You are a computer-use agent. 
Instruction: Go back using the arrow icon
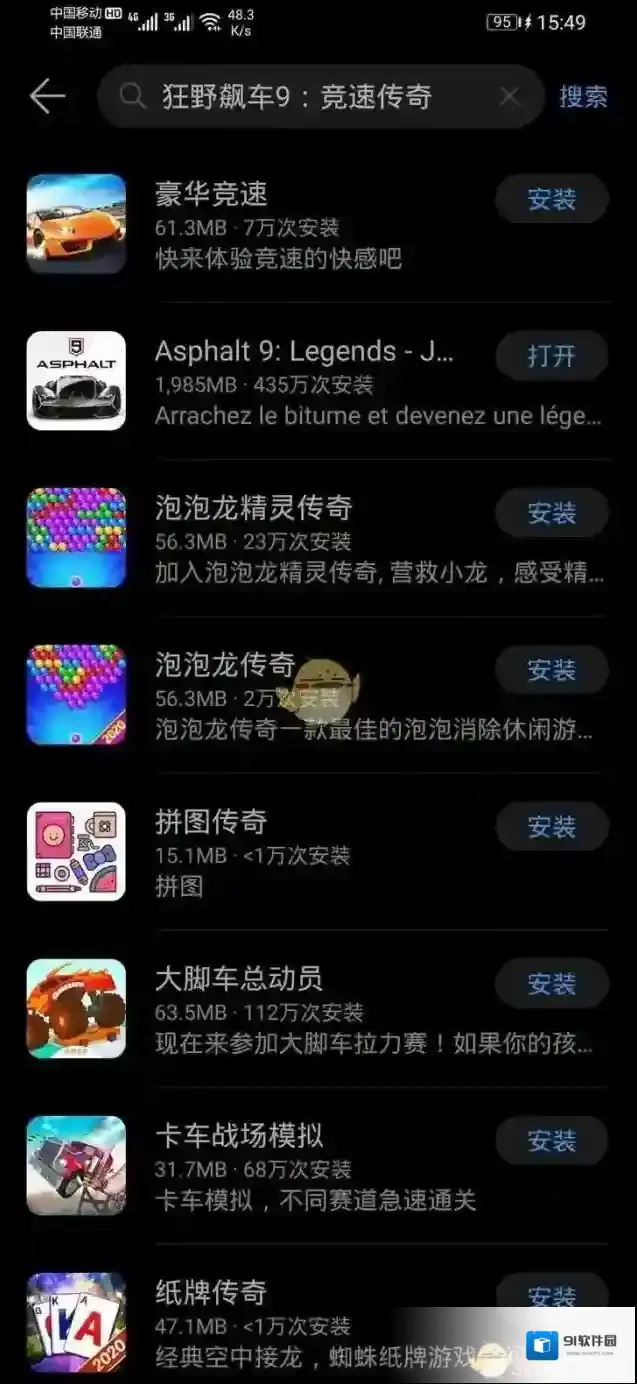coord(47,96)
